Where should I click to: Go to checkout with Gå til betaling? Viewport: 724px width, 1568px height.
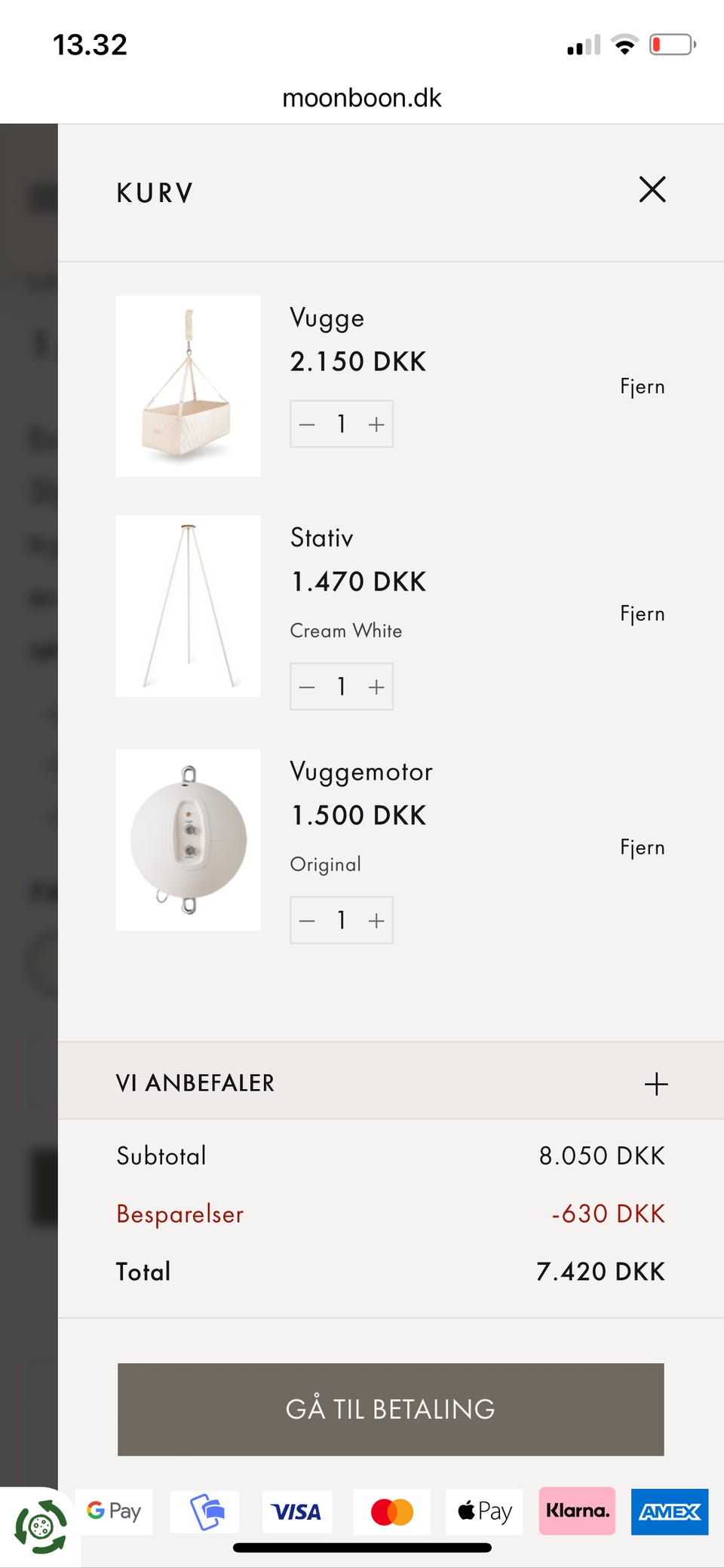coord(391,1409)
